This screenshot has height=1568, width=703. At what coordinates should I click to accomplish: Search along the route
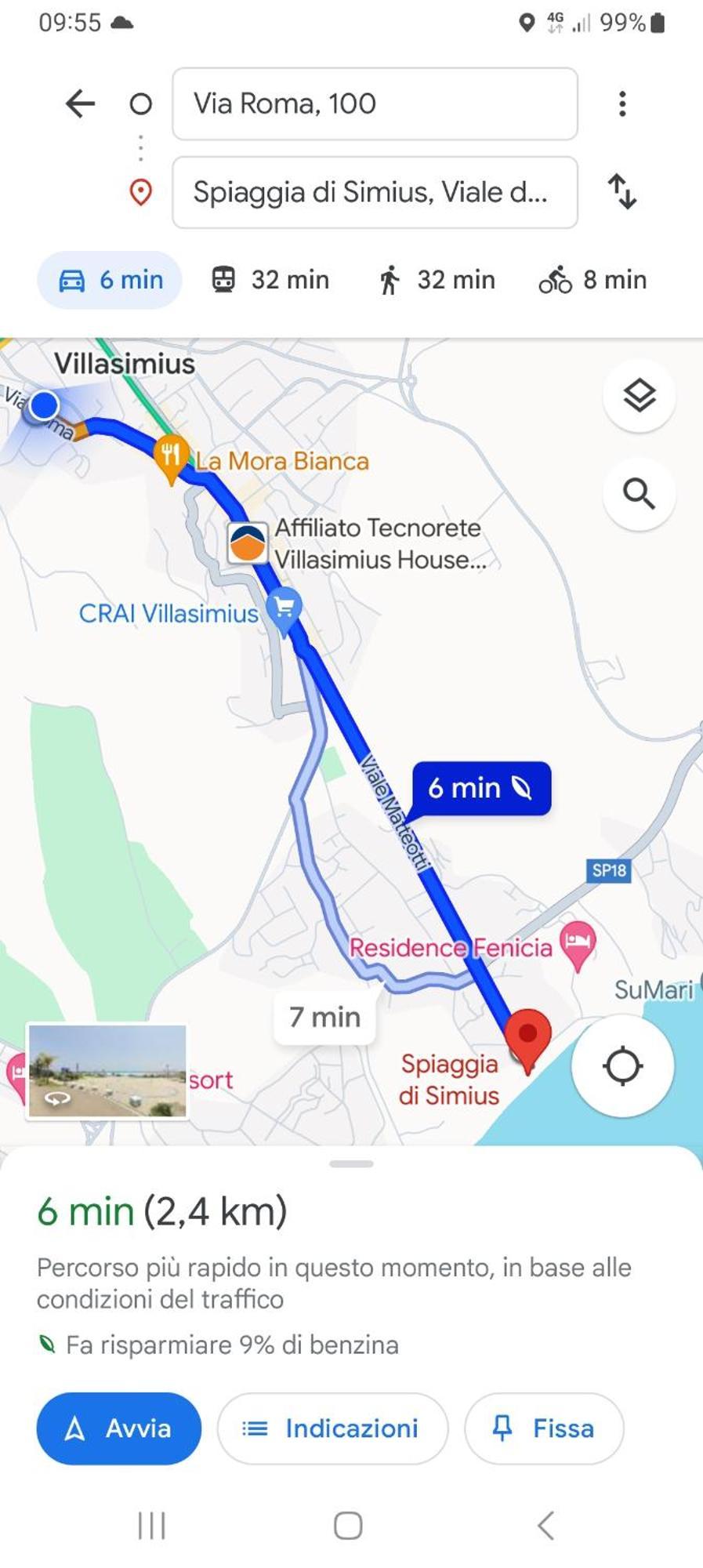pos(639,494)
